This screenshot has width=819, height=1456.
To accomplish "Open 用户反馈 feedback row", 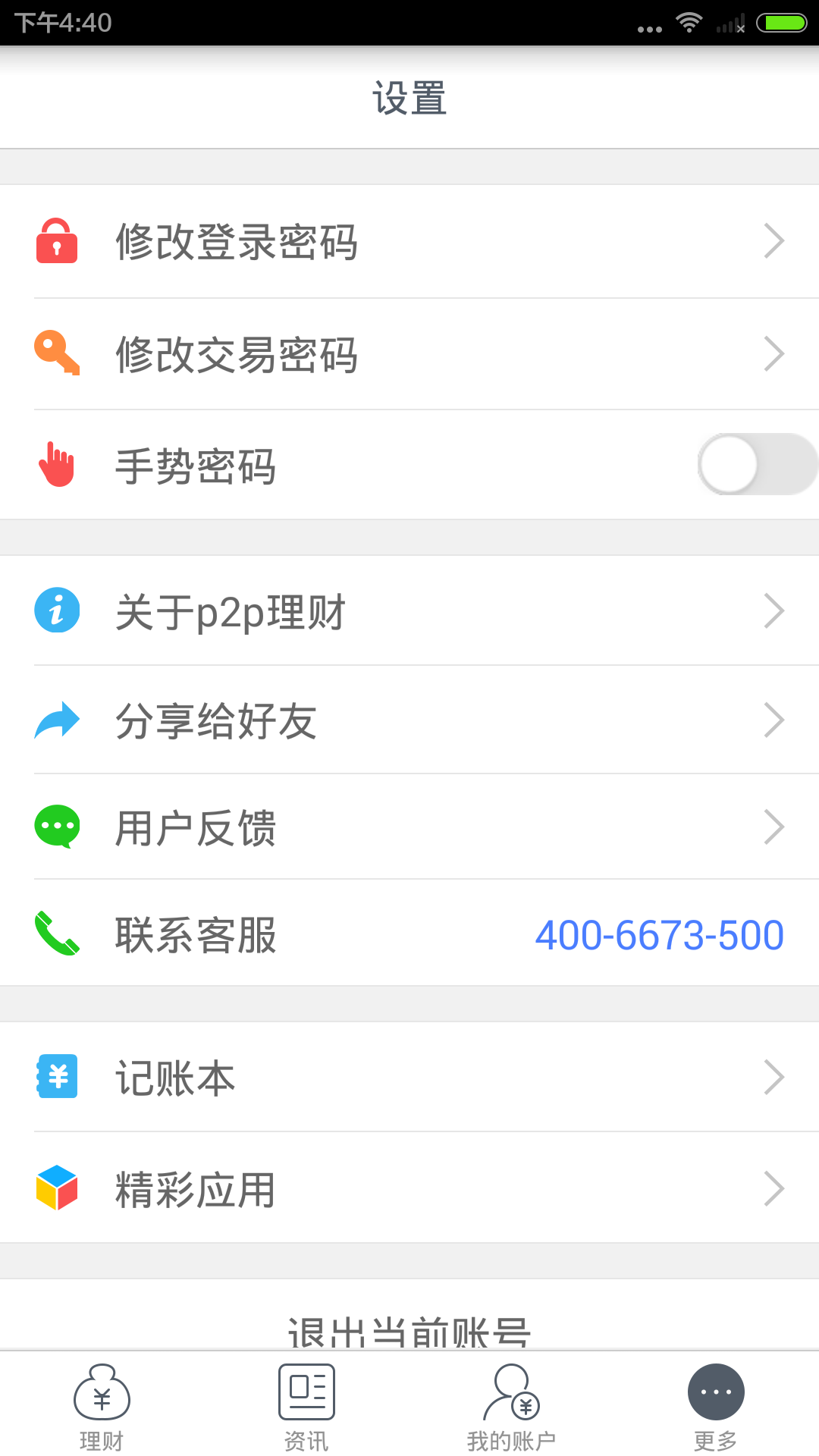I will point(409,827).
